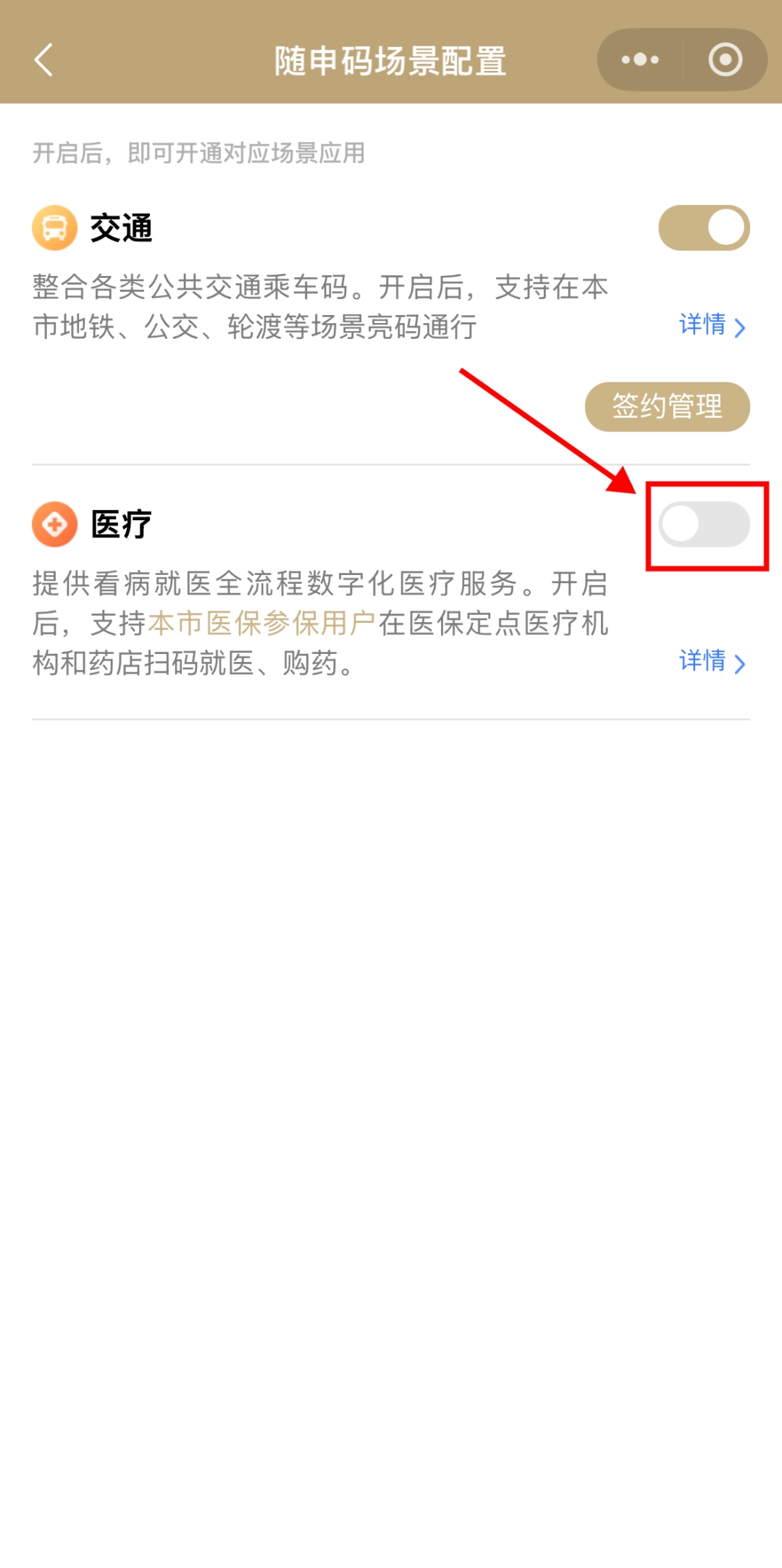
Task: Close the mini program with the circle icon
Action: tap(726, 59)
